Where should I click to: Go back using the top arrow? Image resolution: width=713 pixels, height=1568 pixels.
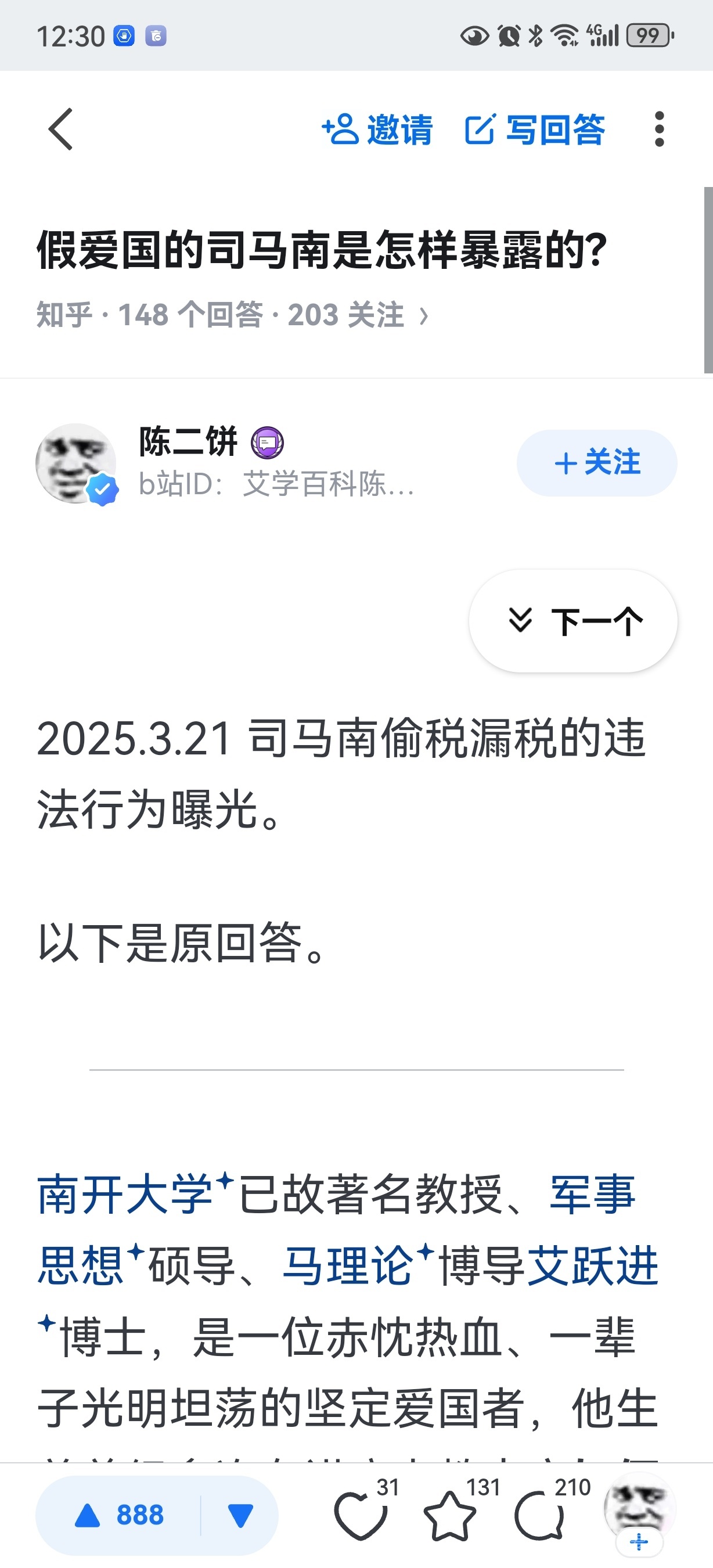61,129
